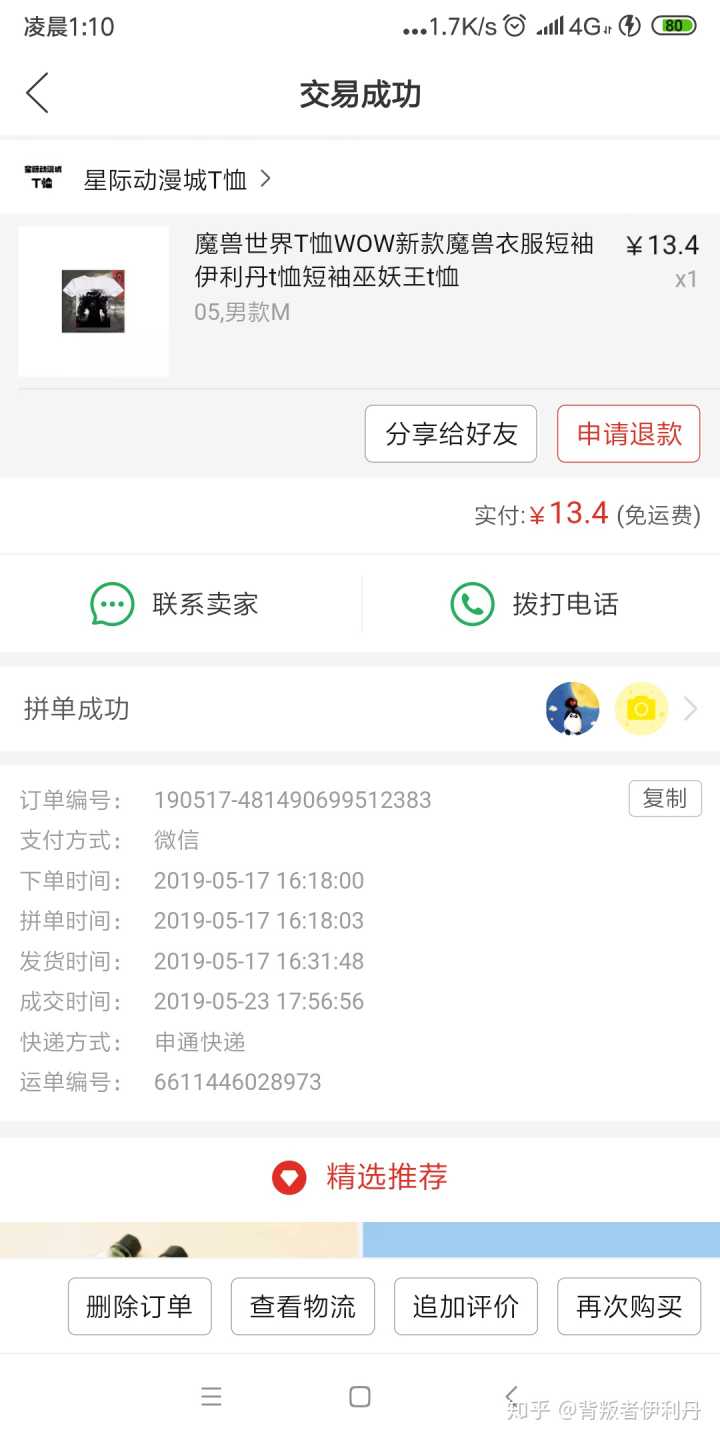Image resolution: width=720 pixels, height=1440 pixels.
Task: Contact the seller via 联系卖家
Action: pyautogui.click(x=175, y=604)
